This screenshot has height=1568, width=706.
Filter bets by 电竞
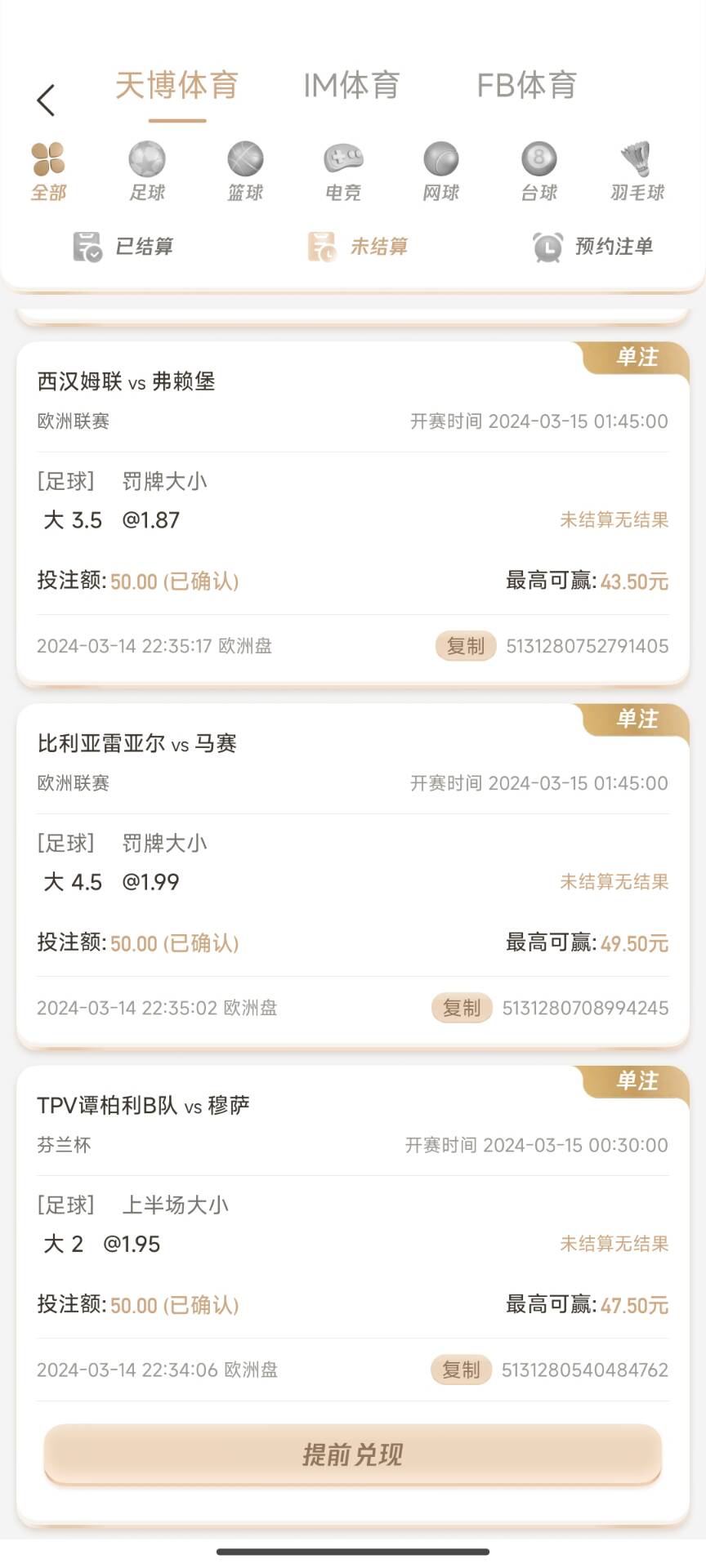(343, 171)
